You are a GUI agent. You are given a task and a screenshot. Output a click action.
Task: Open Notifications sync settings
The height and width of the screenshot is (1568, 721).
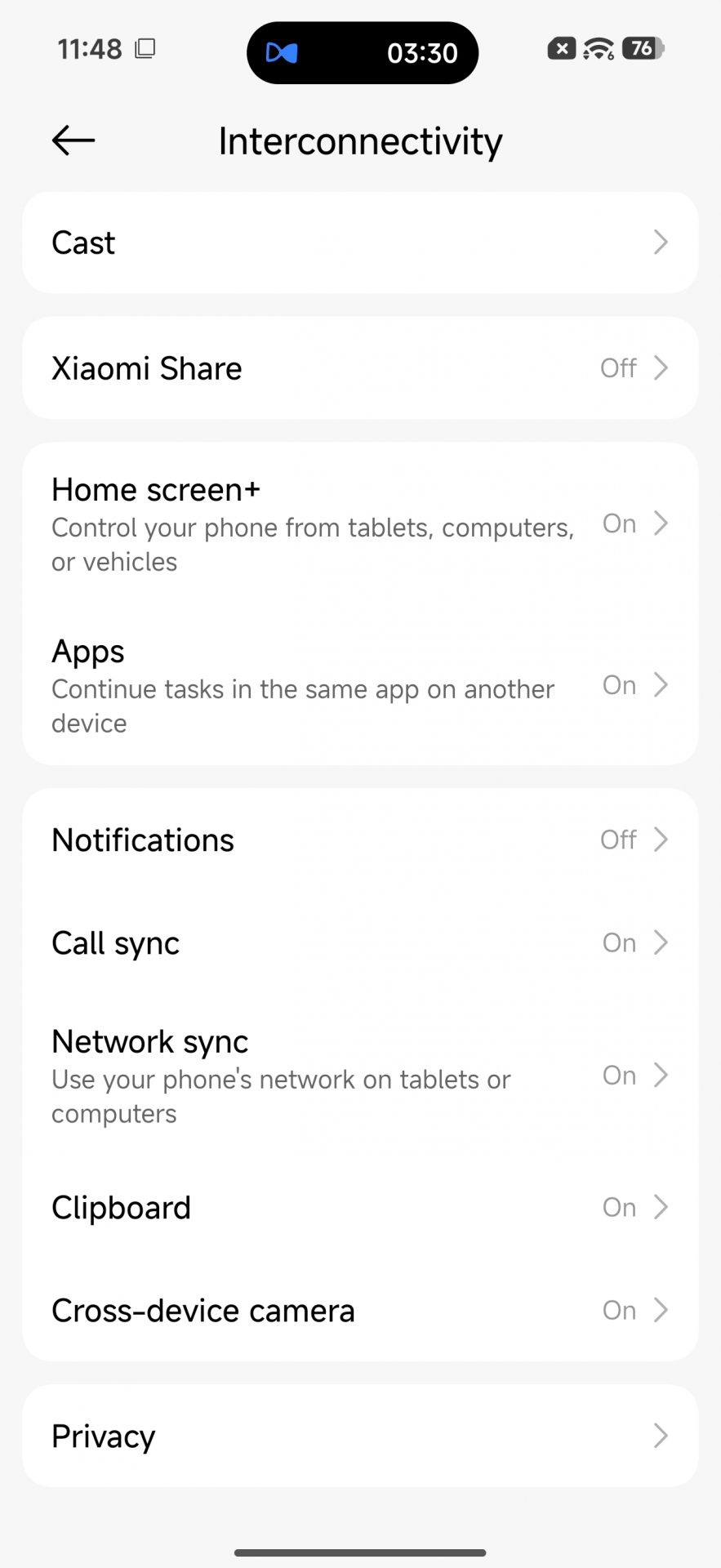click(x=359, y=840)
